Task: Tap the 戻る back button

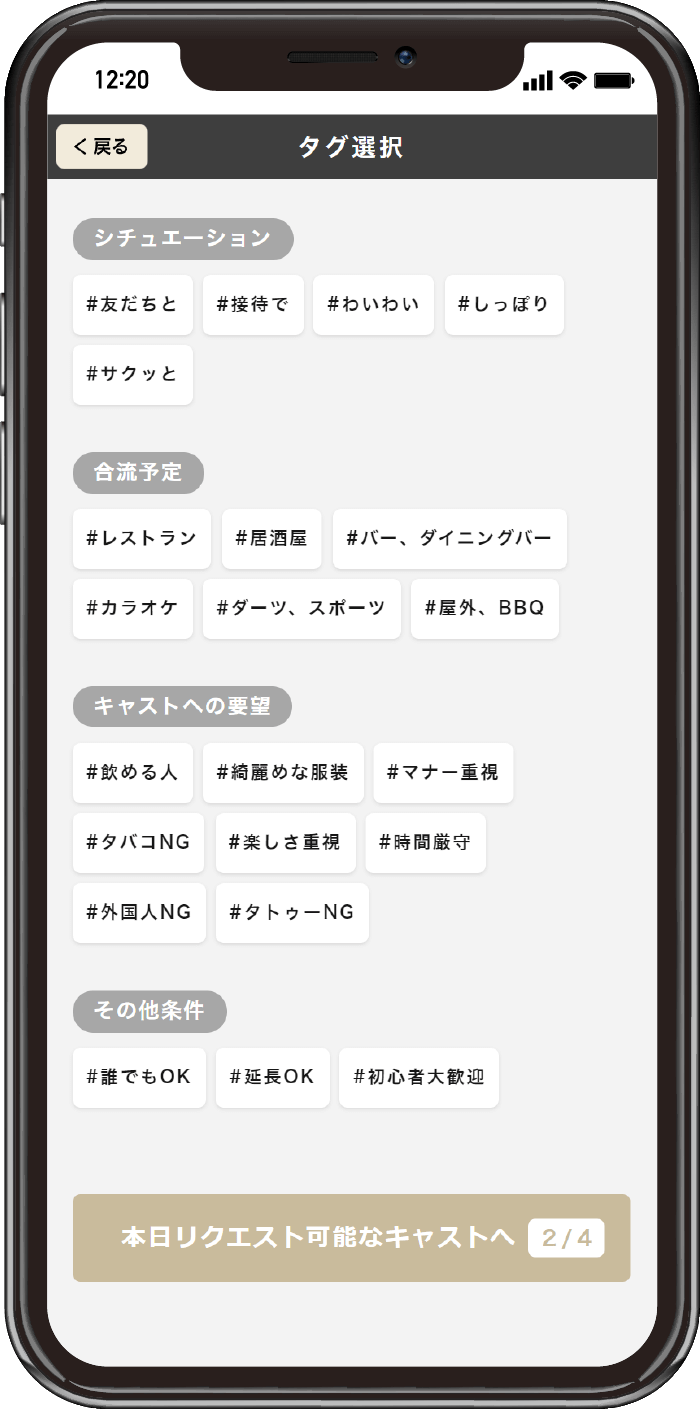Action: (102, 147)
